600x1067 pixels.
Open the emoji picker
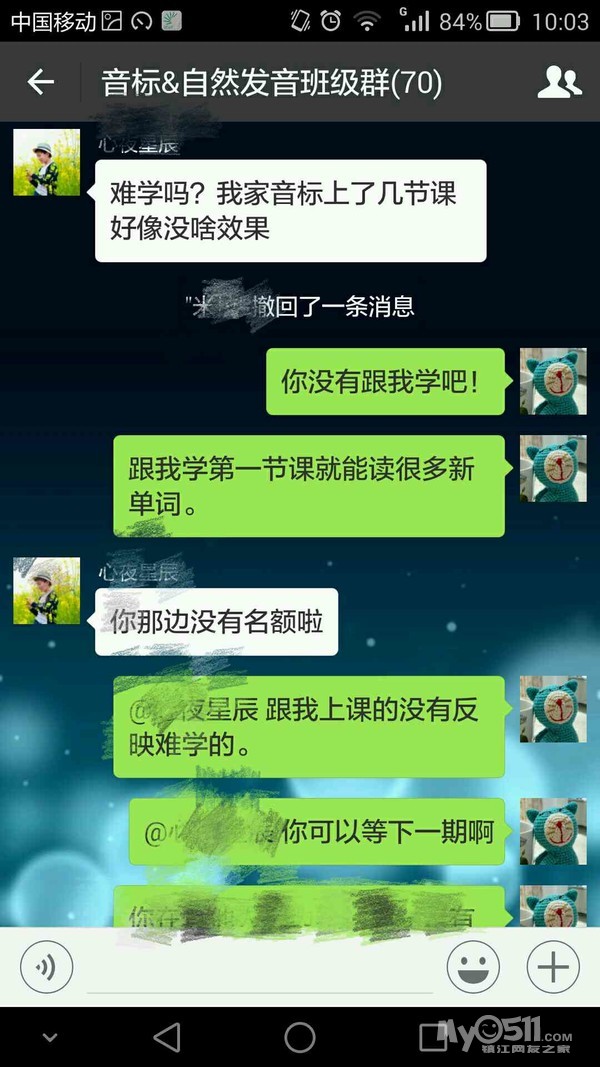click(473, 966)
